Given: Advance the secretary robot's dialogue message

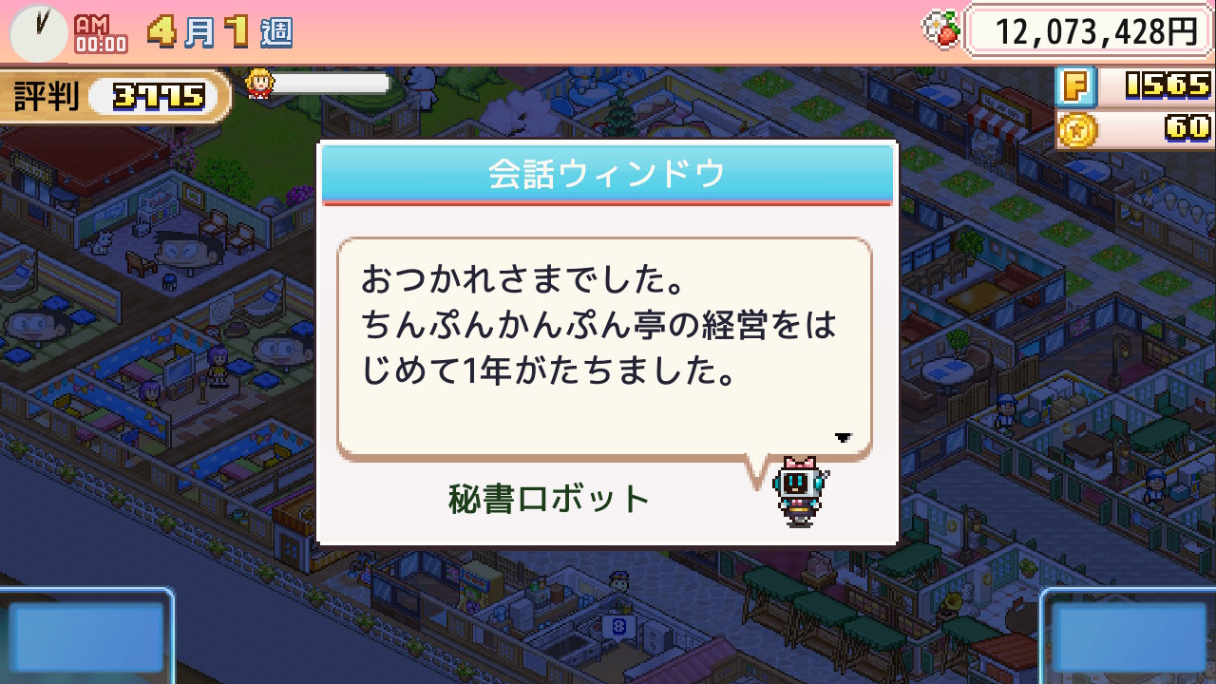Looking at the screenshot, I should click(843, 438).
